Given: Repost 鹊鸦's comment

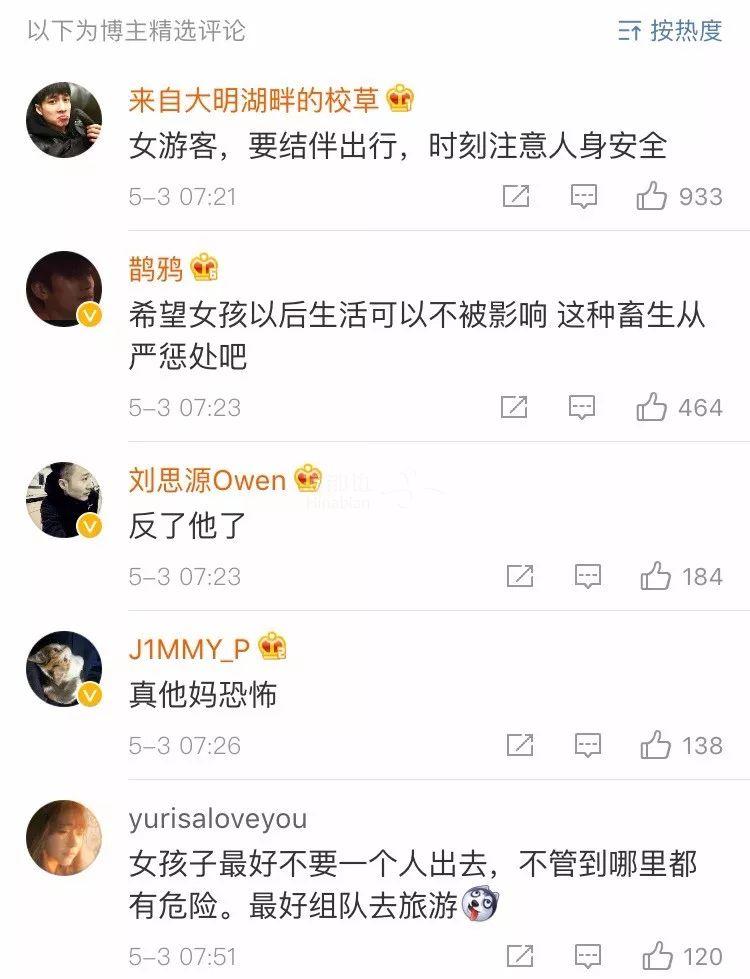Looking at the screenshot, I should (514, 407).
